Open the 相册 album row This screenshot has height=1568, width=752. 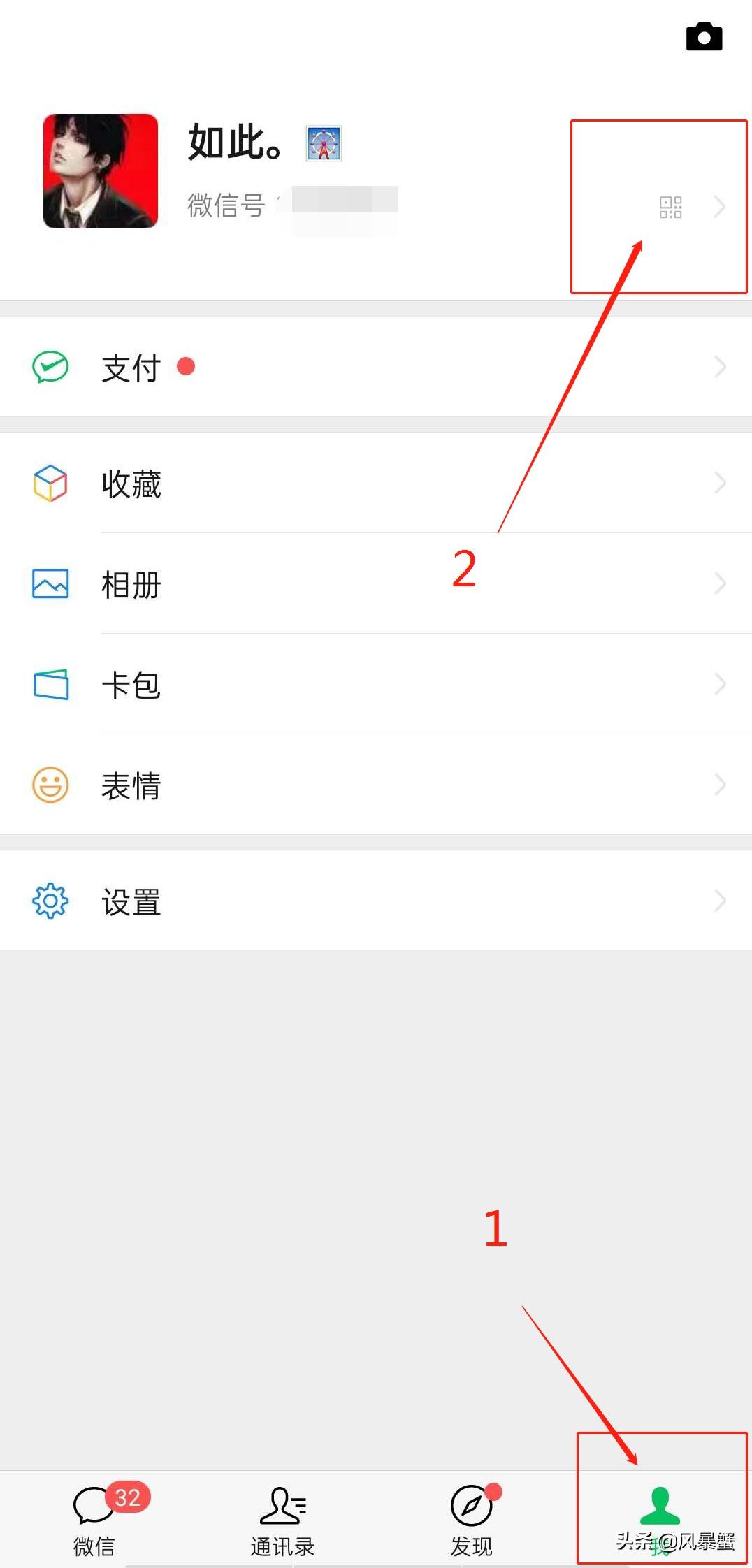point(376,584)
